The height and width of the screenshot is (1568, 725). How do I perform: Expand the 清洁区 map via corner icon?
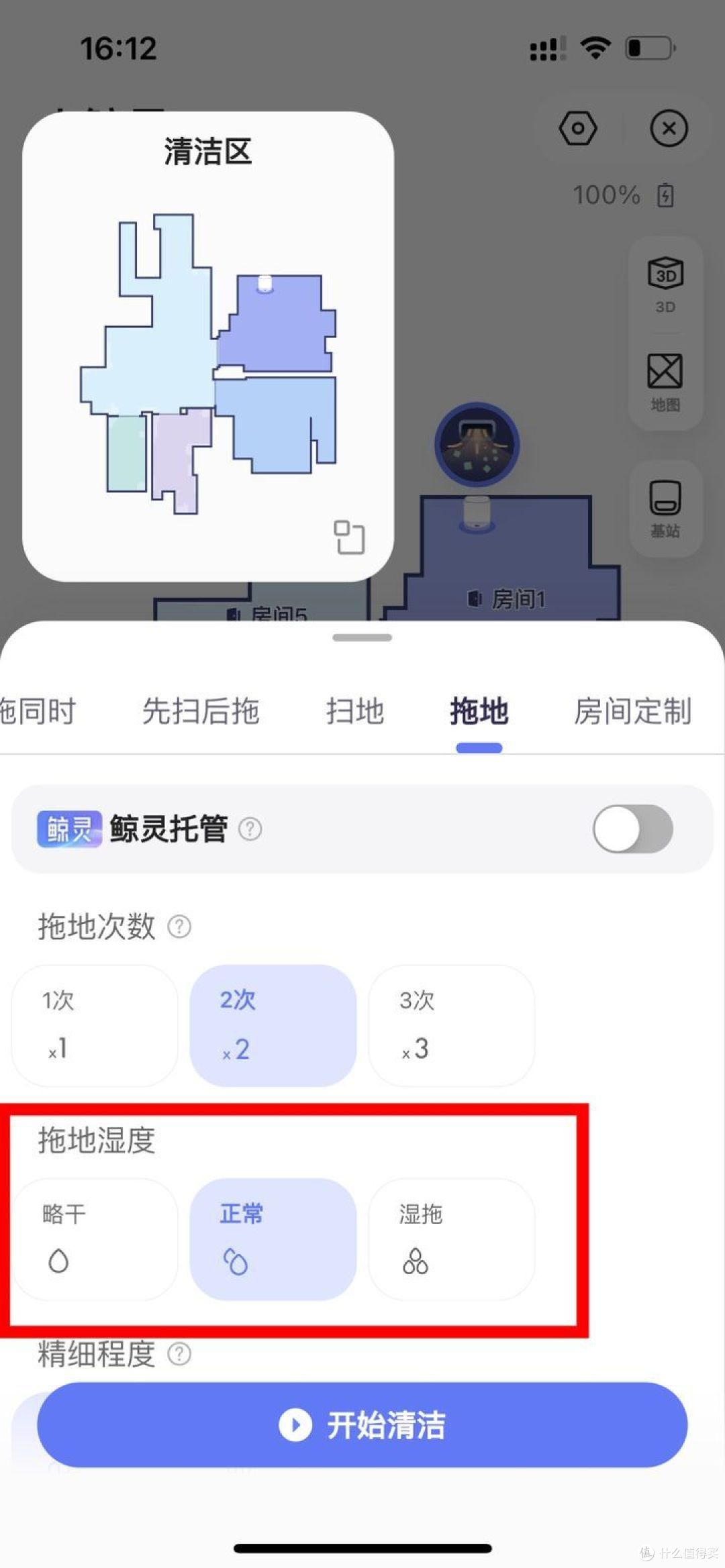point(348,537)
